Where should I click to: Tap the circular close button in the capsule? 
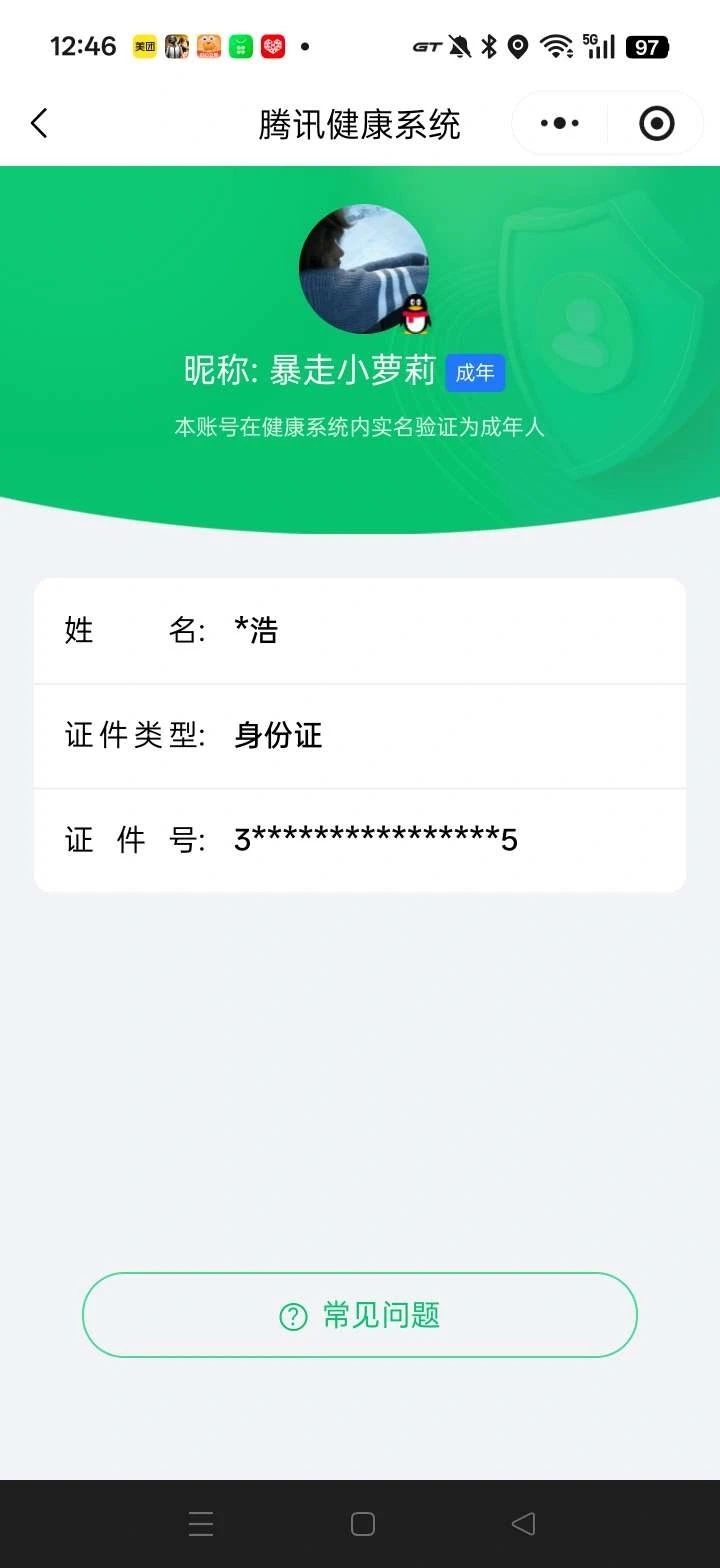click(655, 123)
